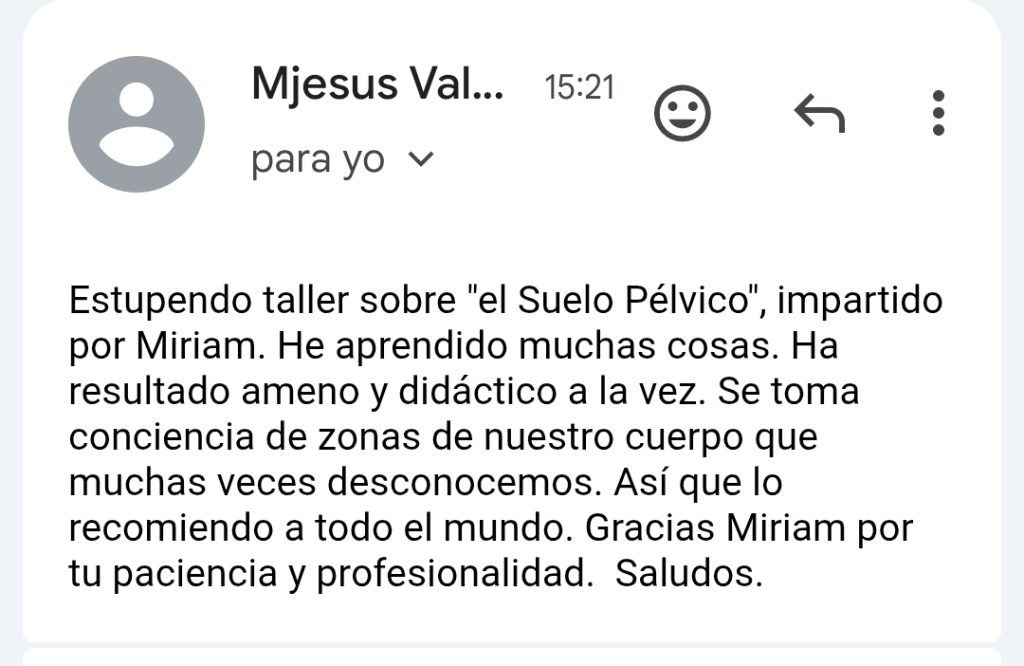Viewport: 1024px width, 666px height.
Task: Add an emoji reaction to this email
Action: tap(682, 113)
